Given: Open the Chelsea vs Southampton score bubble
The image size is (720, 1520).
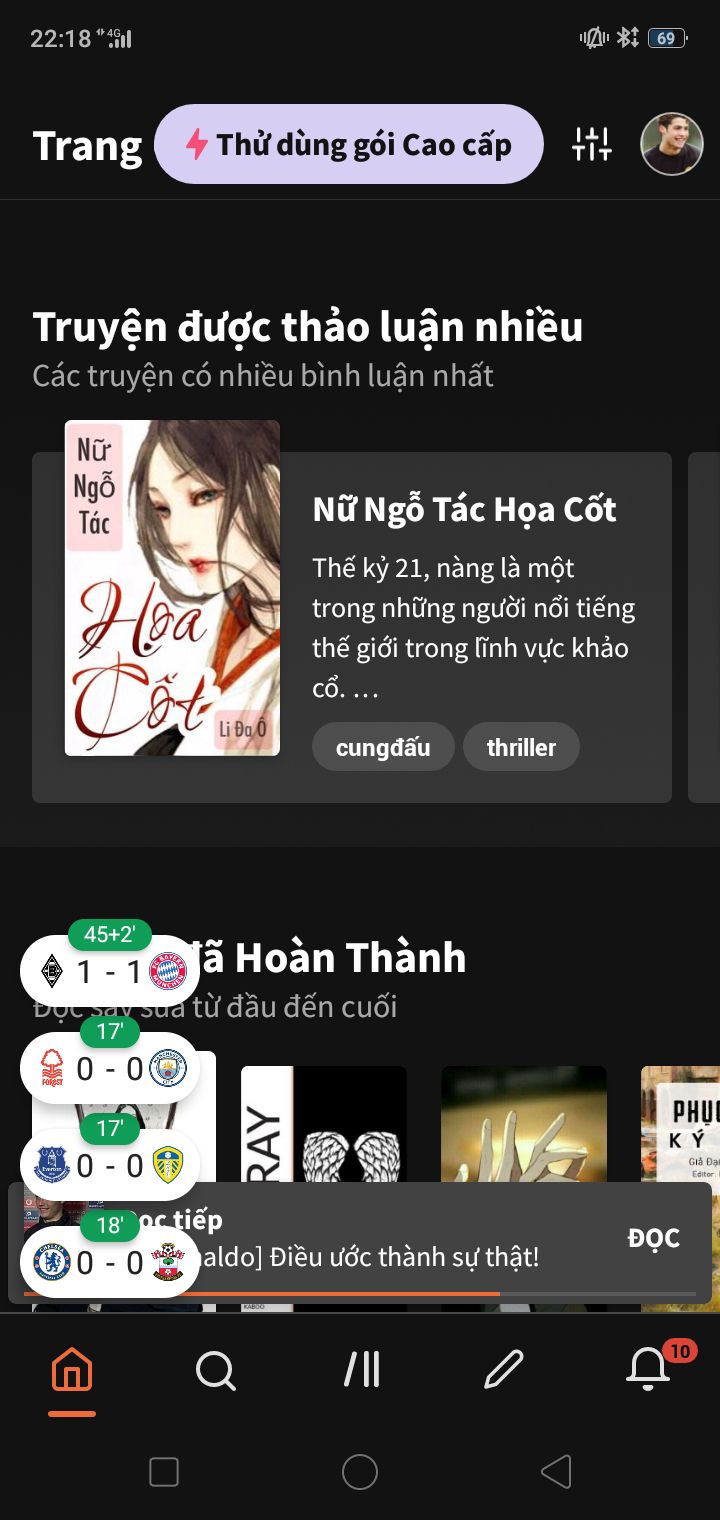Looking at the screenshot, I should click(110, 1262).
